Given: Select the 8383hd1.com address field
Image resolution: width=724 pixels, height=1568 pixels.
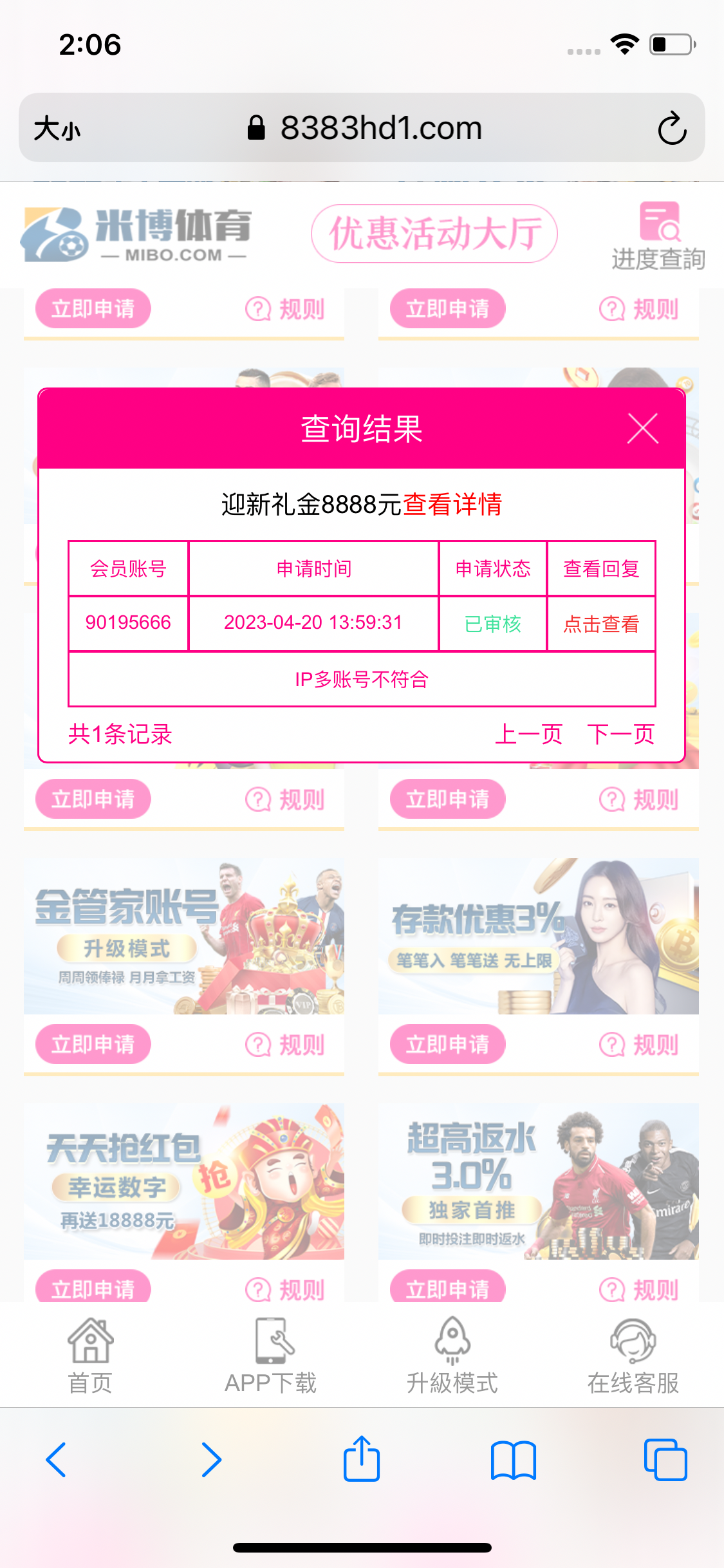Looking at the screenshot, I should coord(364,128).
